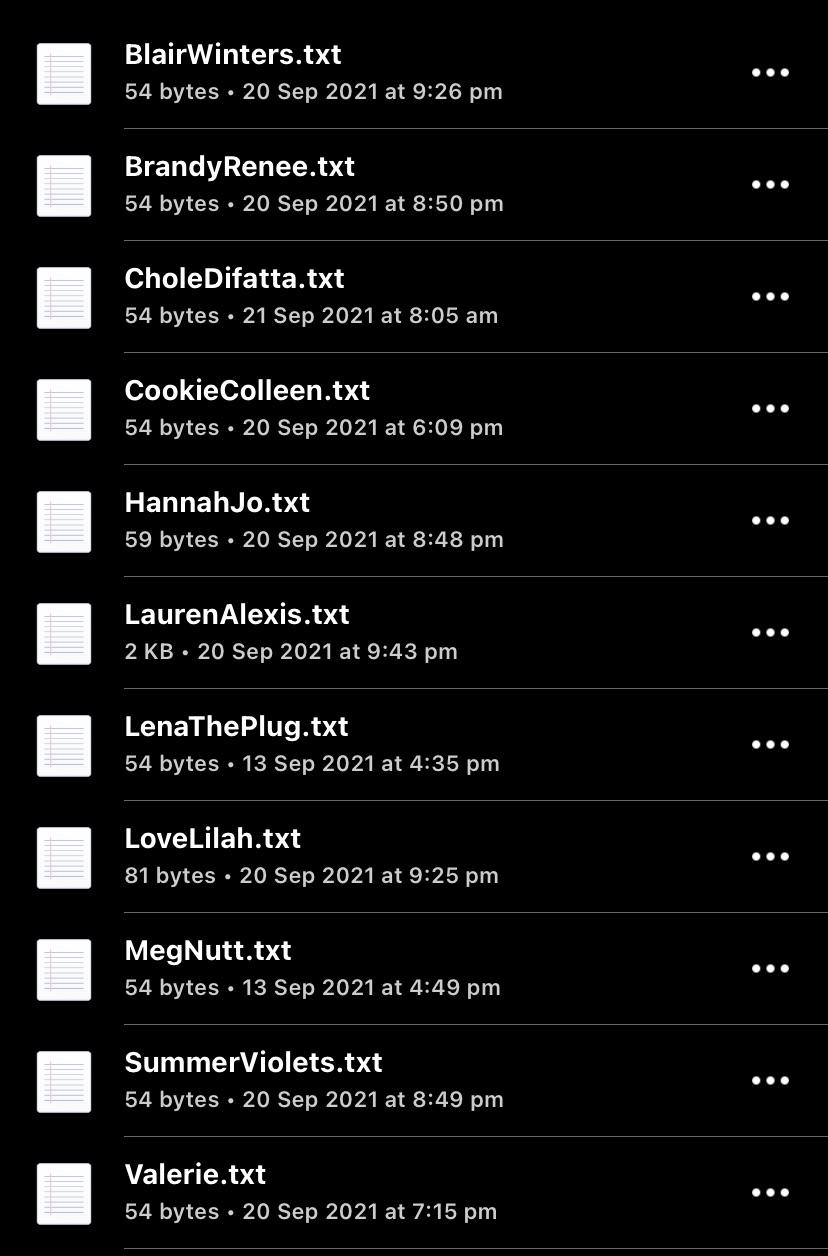Open the SummerViolets.txt file
Viewport: 828px width, 1256px height.
254,1063
